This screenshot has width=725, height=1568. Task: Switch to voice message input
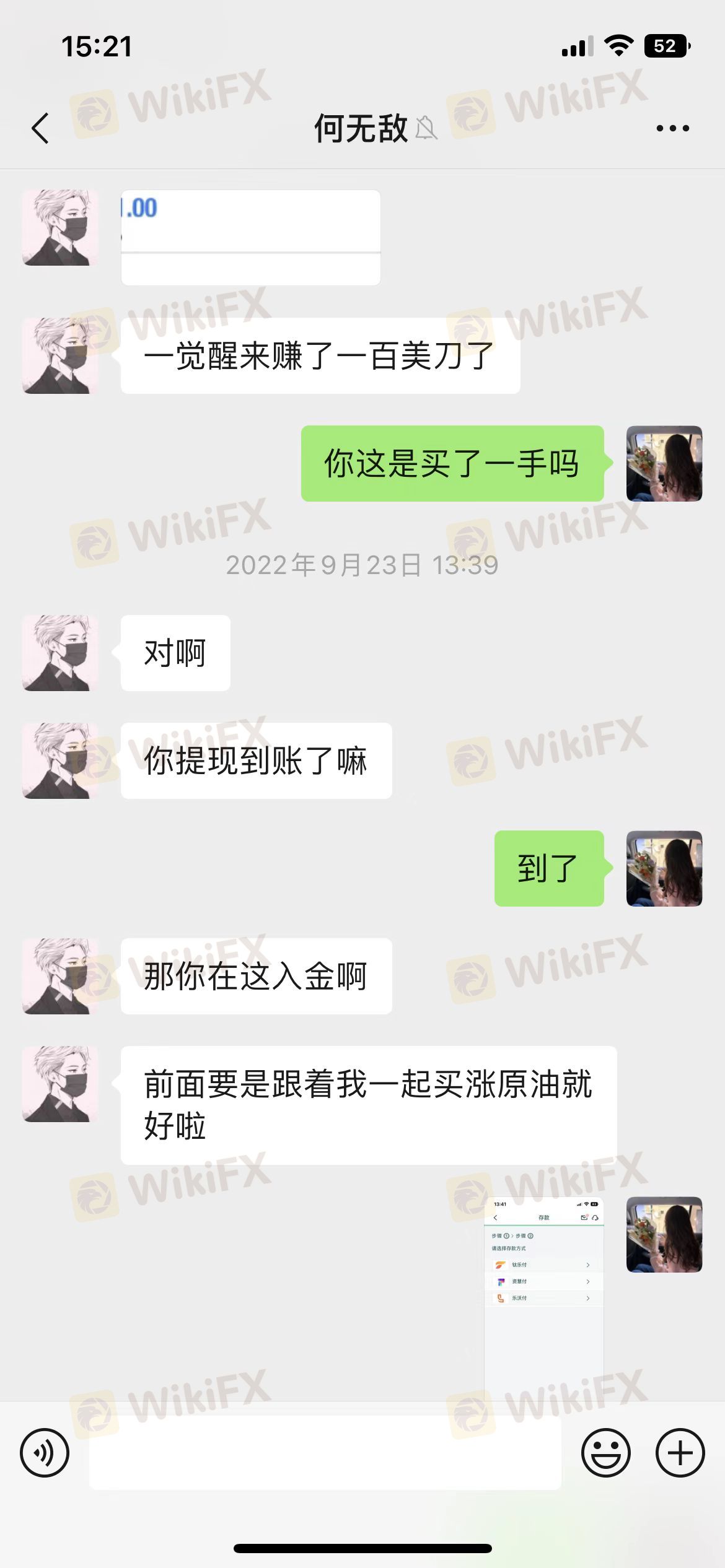pos(45,1452)
